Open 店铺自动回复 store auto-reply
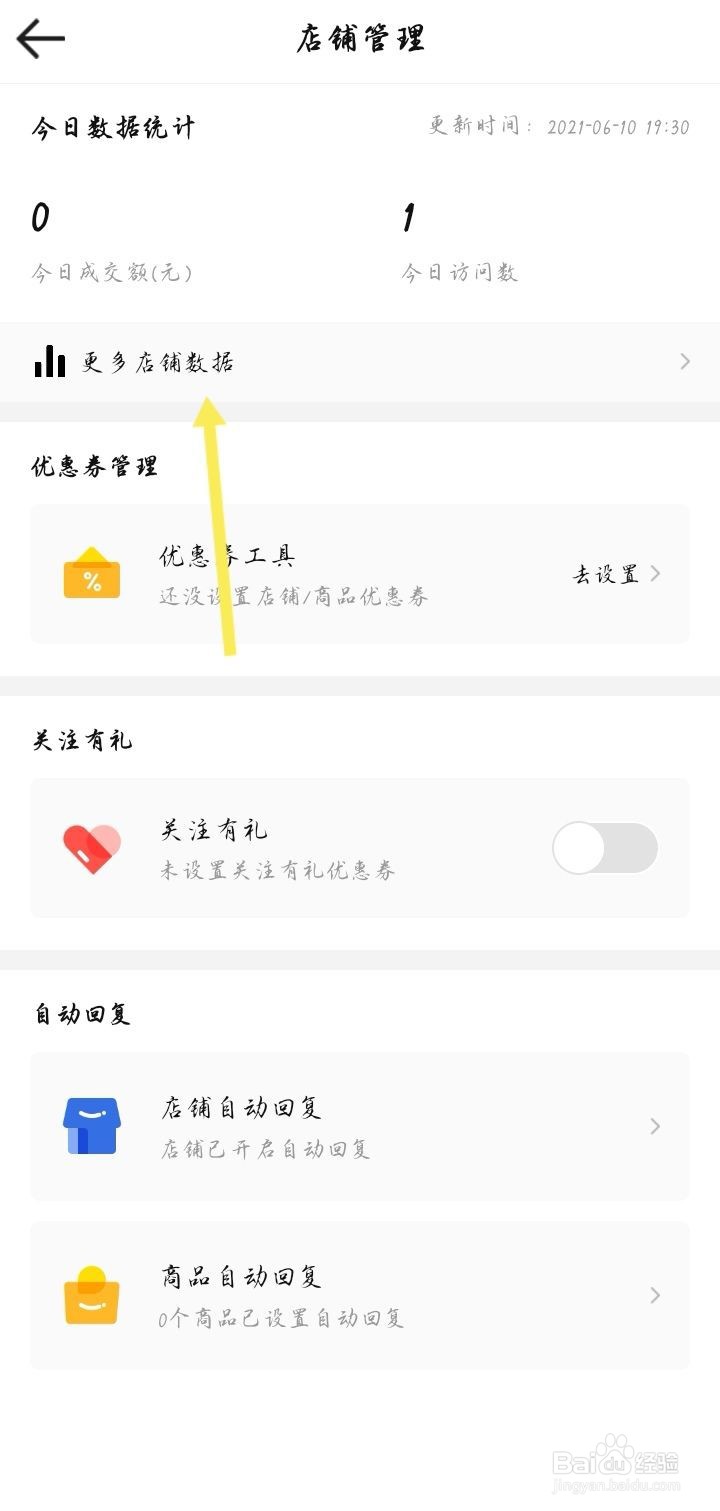 click(245, 1107)
